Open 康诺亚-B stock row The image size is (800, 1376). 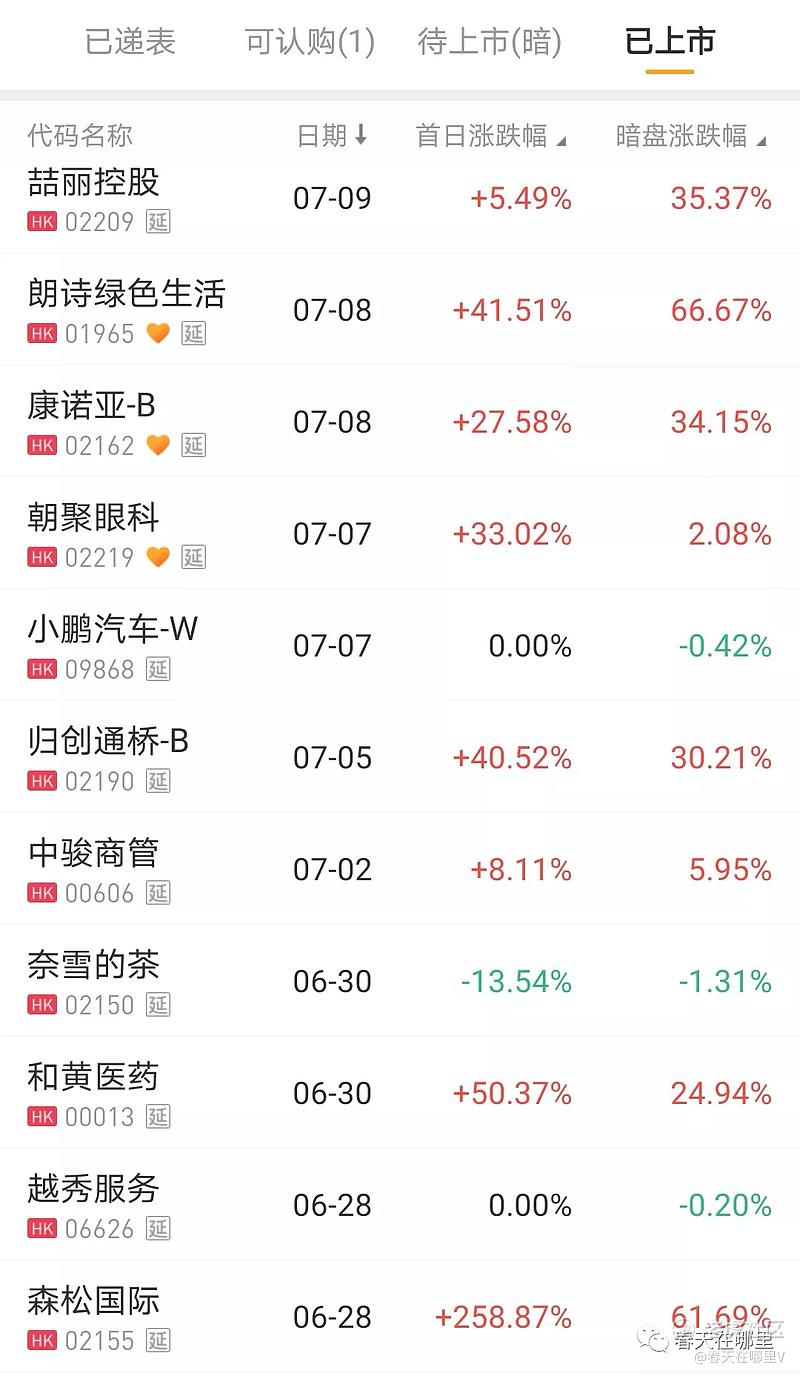(x=400, y=421)
